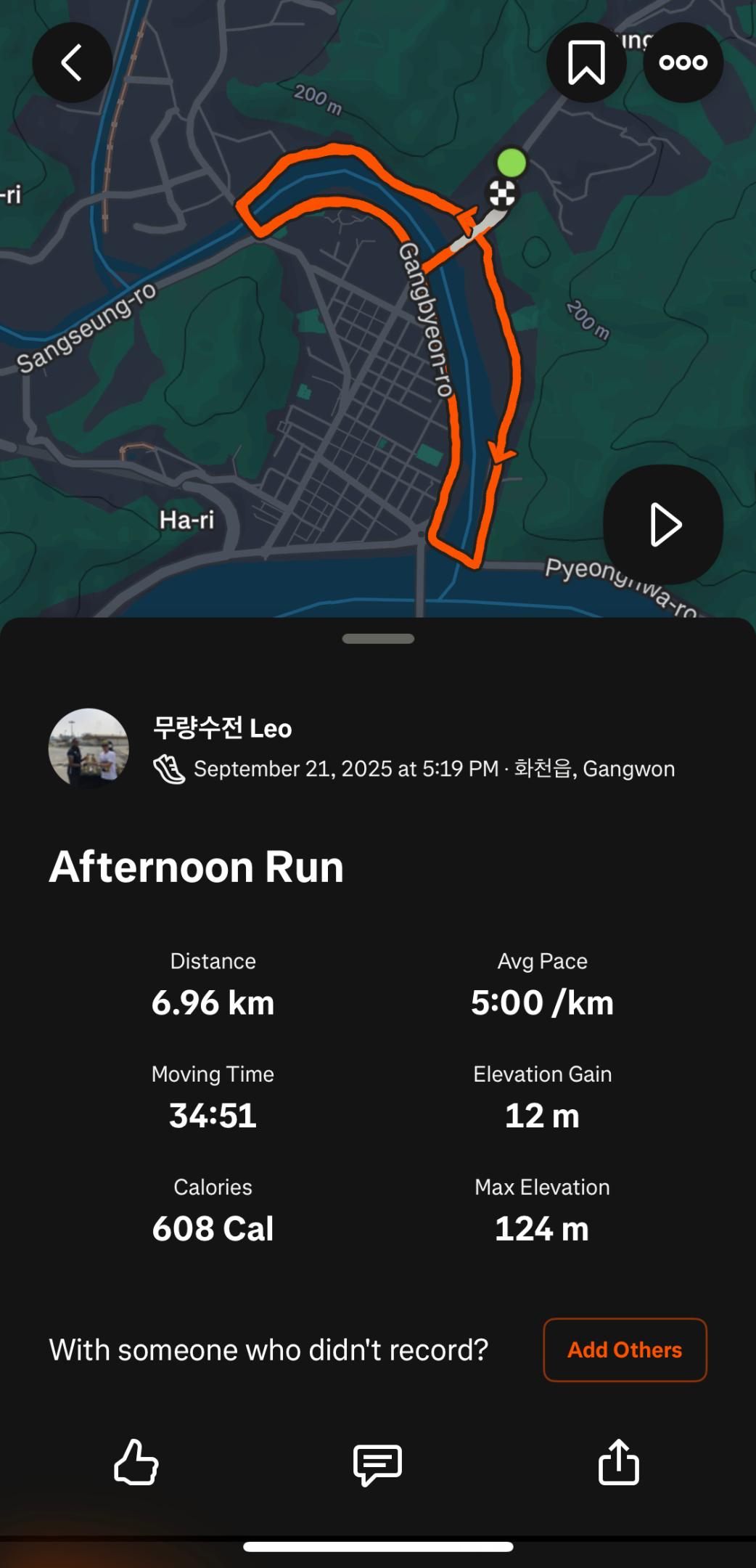Open the three-dot overflow menu
Viewport: 756px width, 1568px height.
pyautogui.click(x=683, y=62)
